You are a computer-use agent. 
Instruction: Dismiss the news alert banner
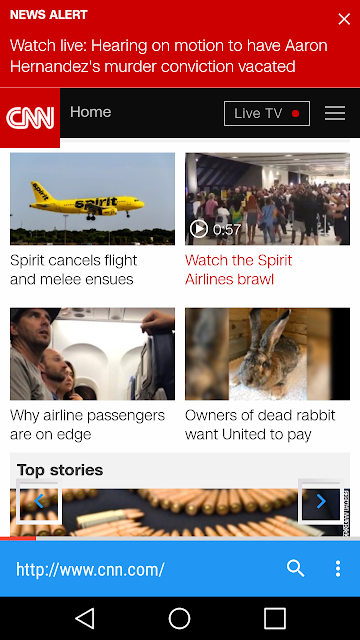(x=344, y=19)
